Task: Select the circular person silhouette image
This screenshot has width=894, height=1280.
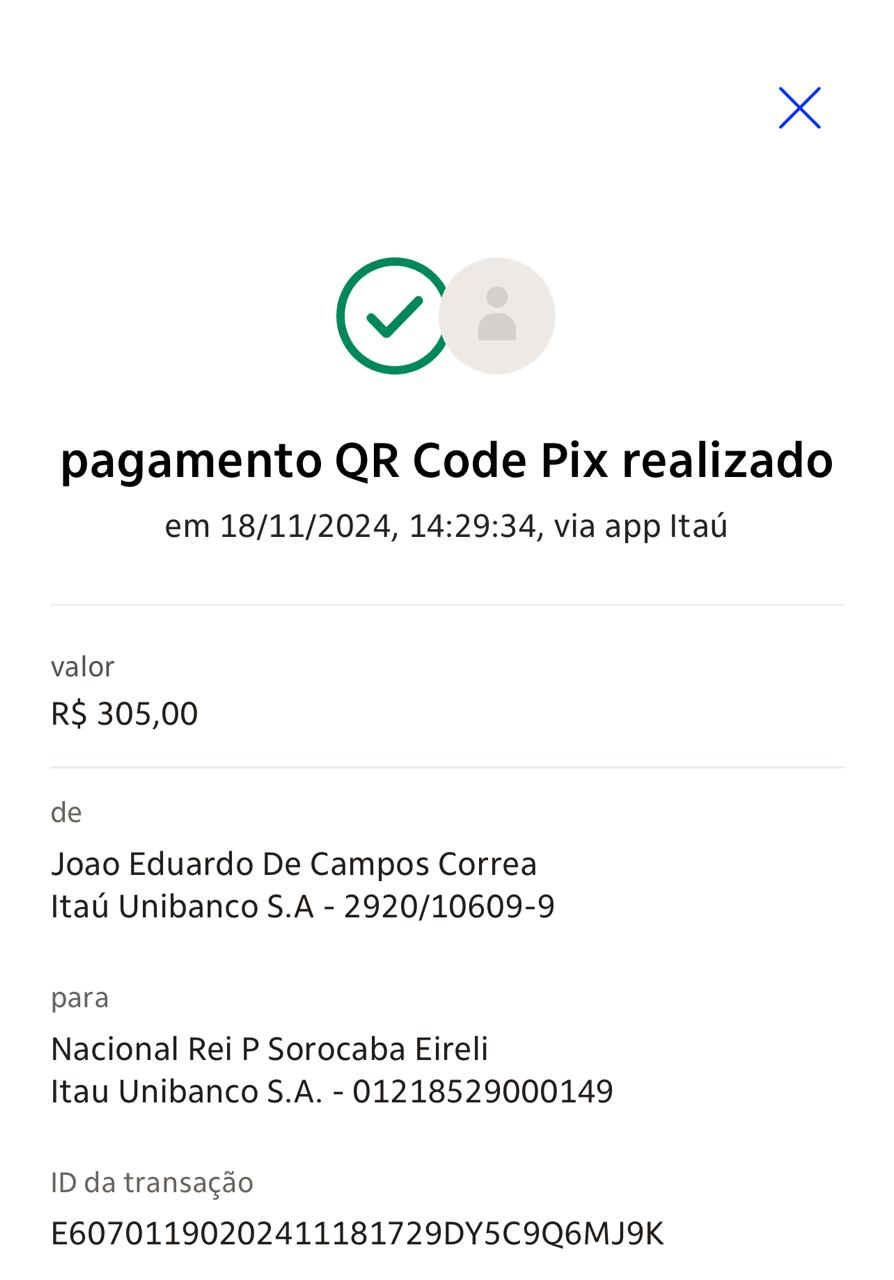Action: click(x=497, y=315)
